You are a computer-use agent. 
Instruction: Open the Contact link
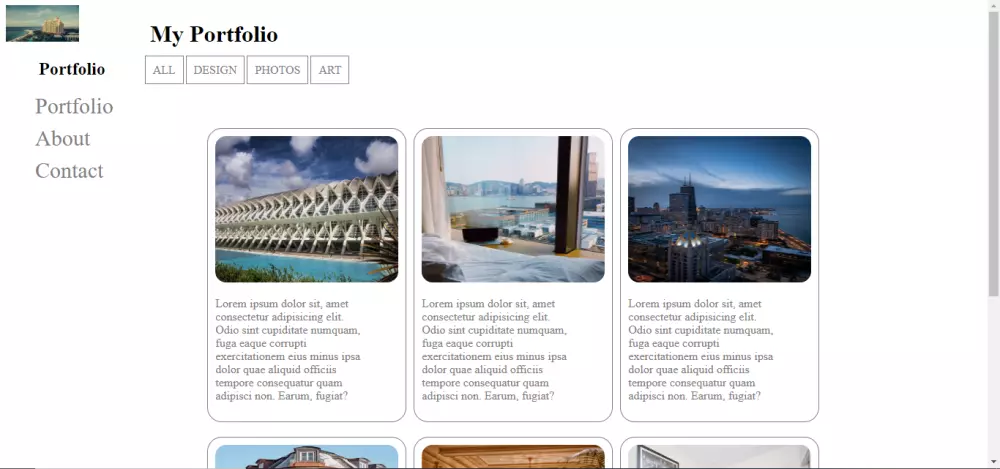pyautogui.click(x=69, y=171)
